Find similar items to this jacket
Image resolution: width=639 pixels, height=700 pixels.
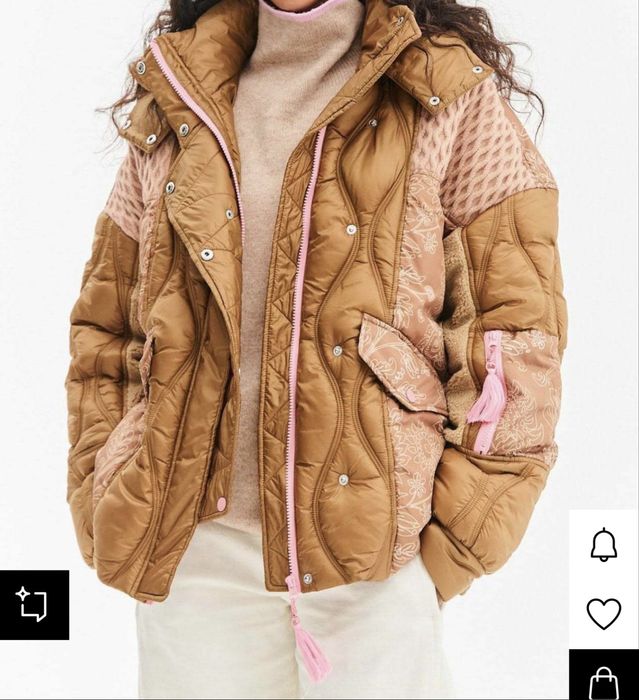(33, 604)
